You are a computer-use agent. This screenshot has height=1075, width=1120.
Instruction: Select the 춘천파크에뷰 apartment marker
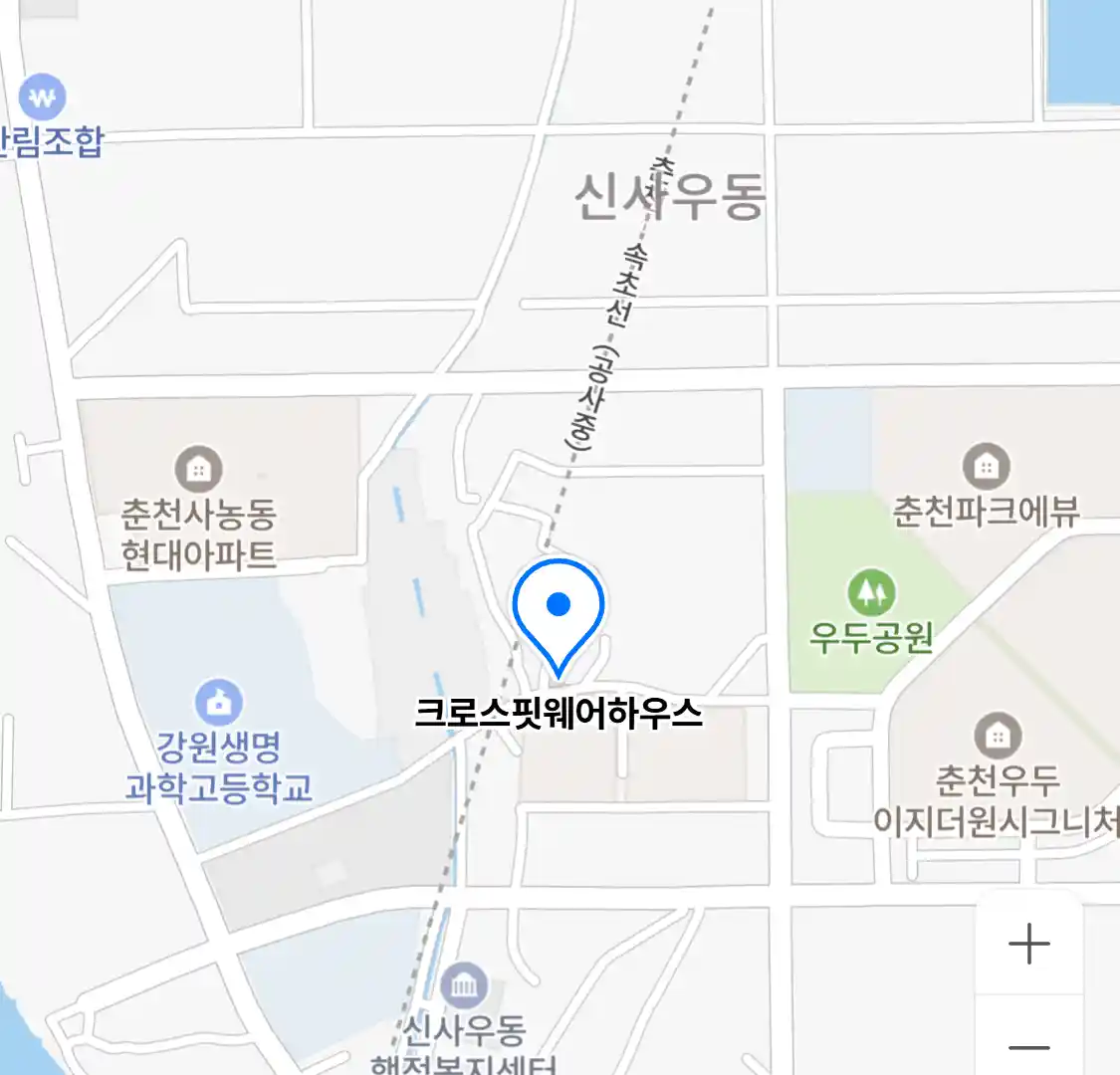pos(986,466)
